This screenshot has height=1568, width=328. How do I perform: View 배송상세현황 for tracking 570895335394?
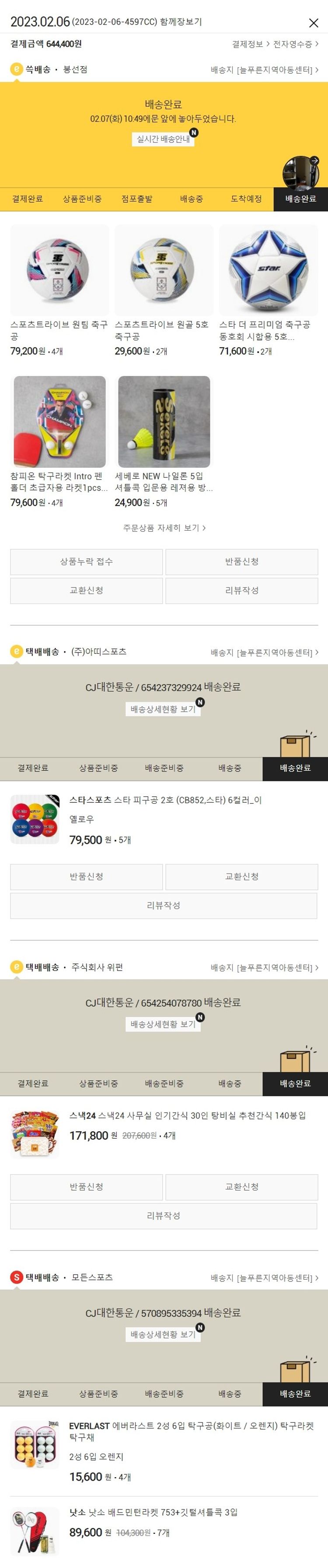tap(163, 1334)
